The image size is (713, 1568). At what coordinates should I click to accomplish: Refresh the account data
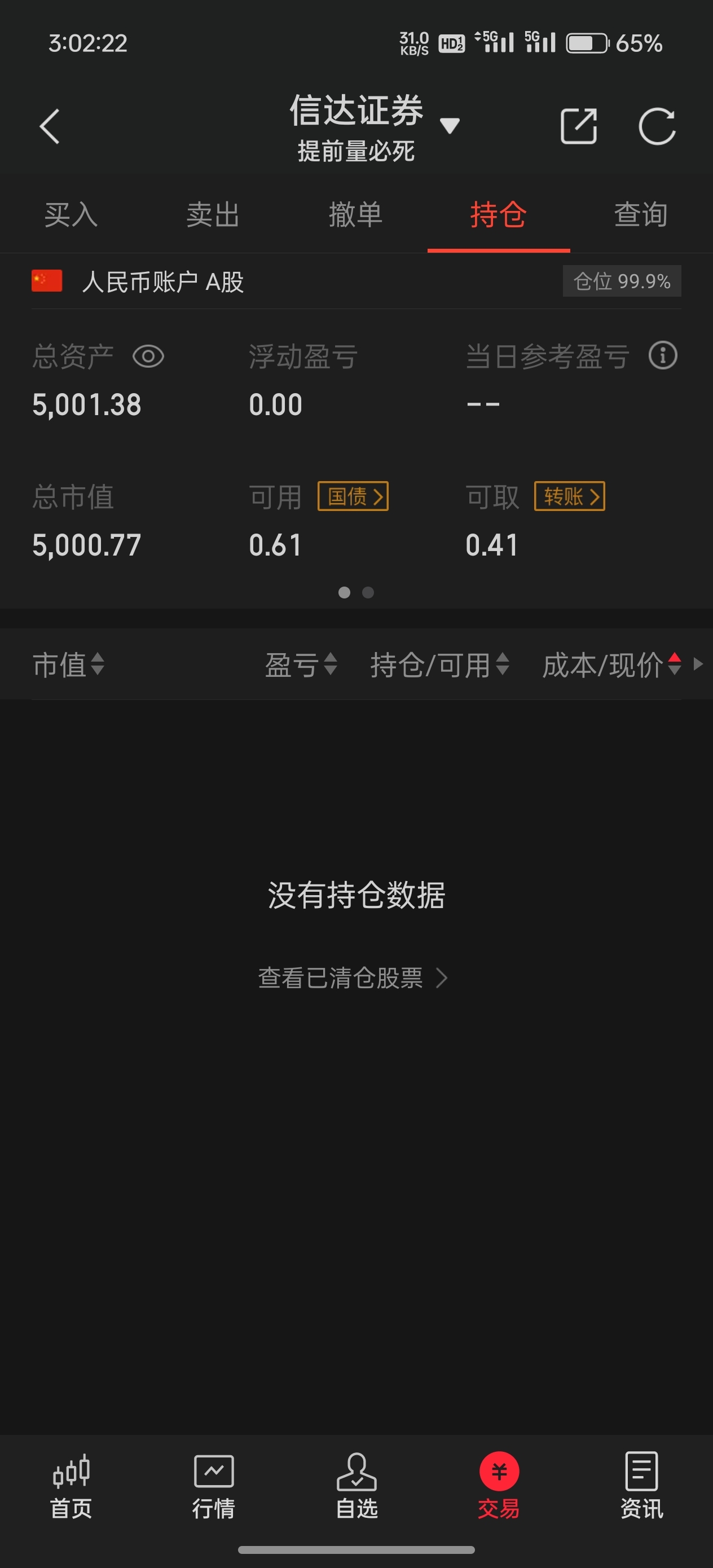coord(657,126)
